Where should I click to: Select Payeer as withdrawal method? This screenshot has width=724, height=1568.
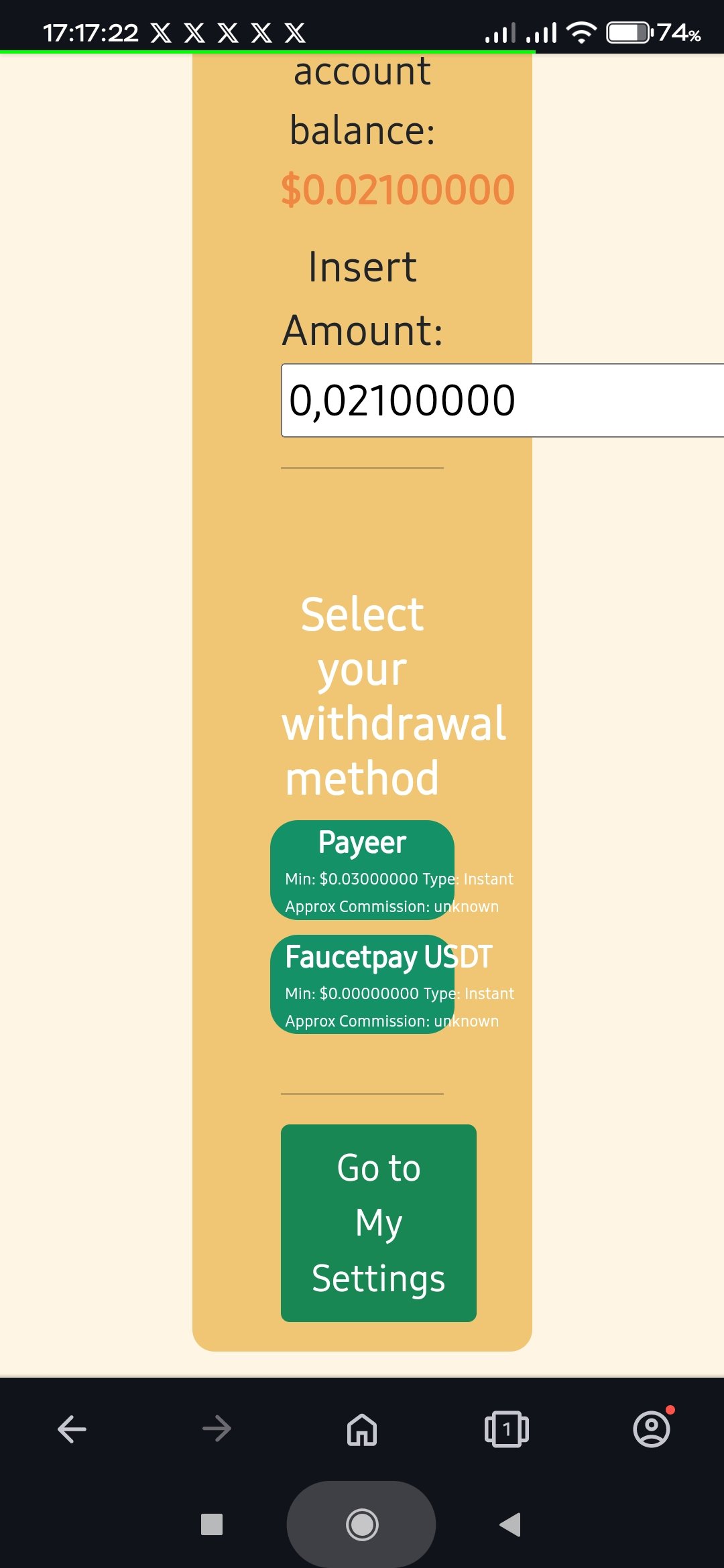point(363,870)
